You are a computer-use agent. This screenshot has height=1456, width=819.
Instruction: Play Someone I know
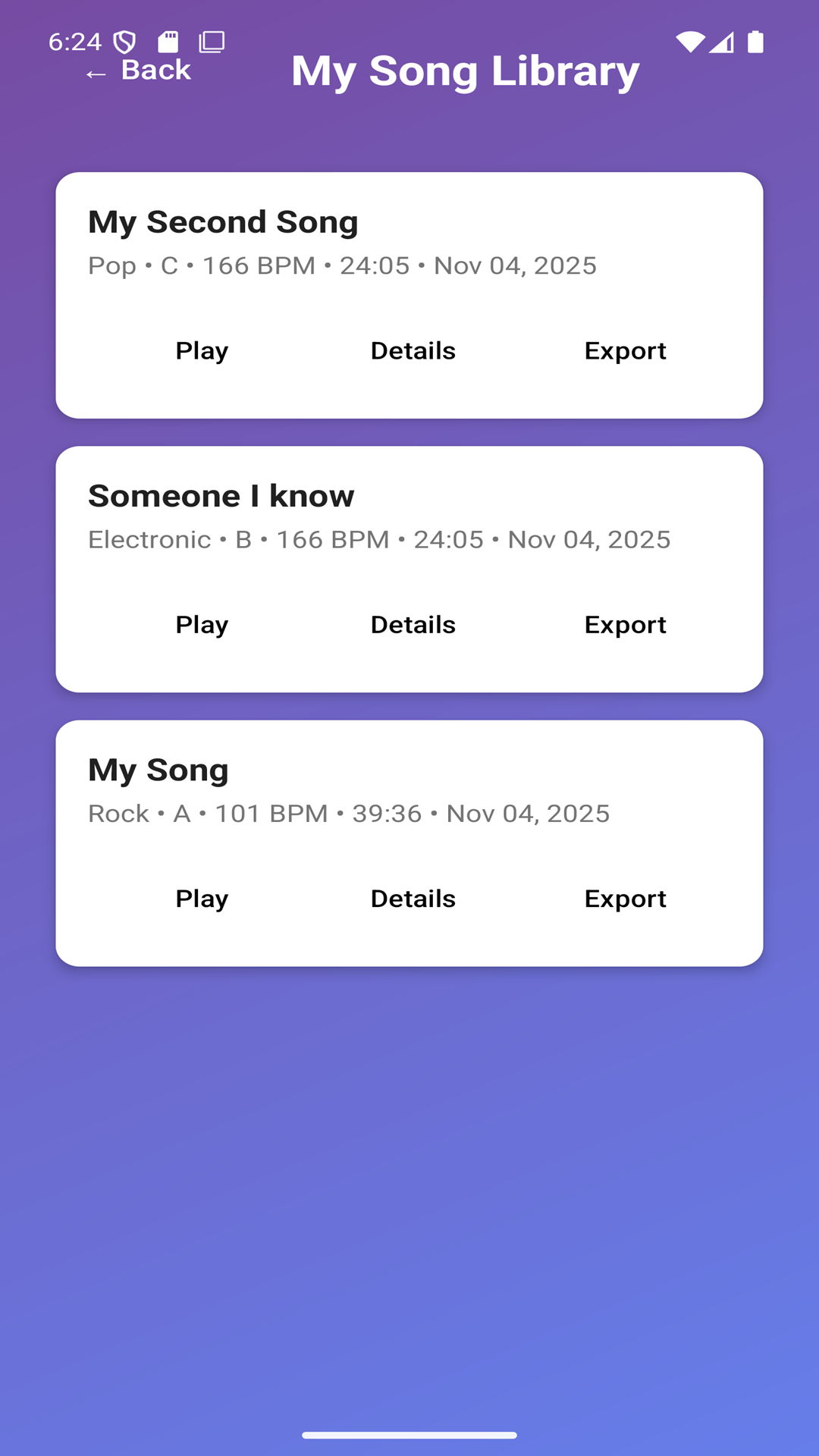click(202, 625)
